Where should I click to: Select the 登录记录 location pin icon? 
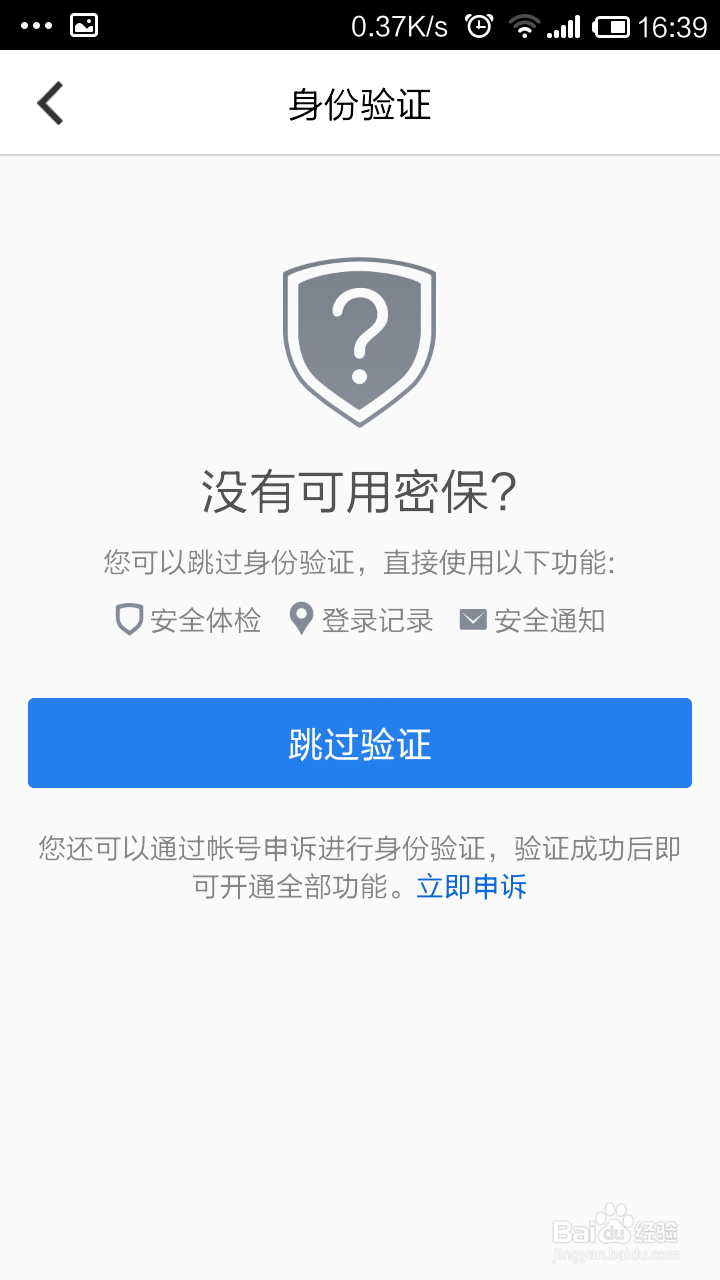point(300,619)
